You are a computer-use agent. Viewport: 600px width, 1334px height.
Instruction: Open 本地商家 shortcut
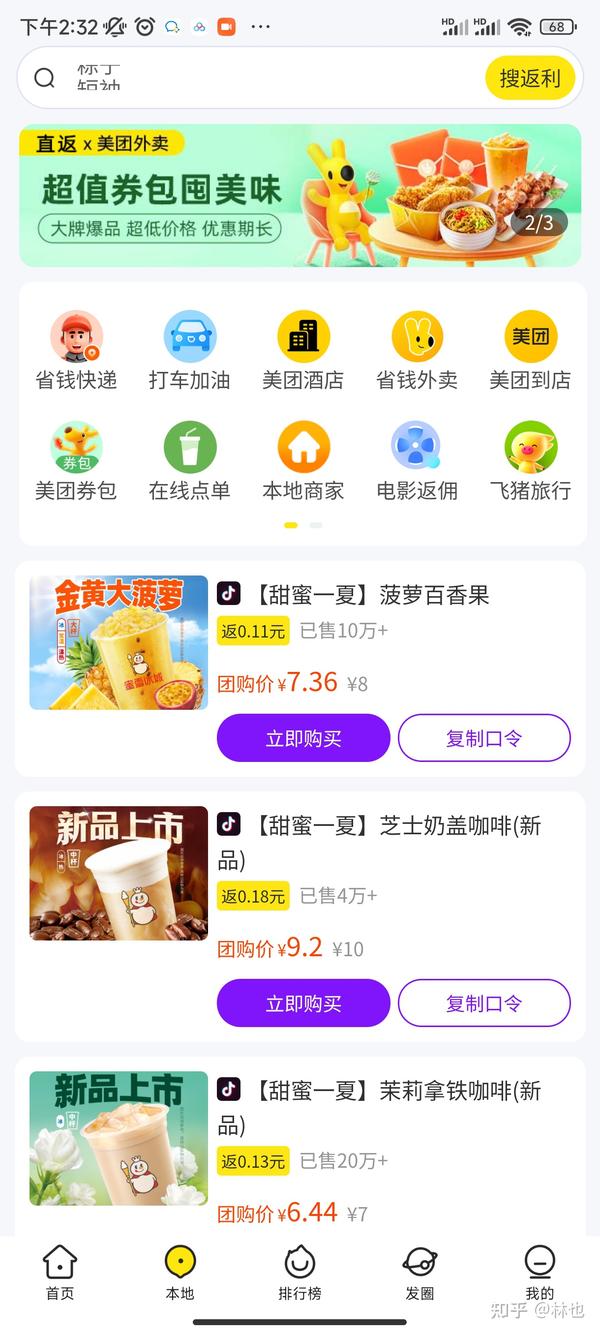[x=303, y=461]
